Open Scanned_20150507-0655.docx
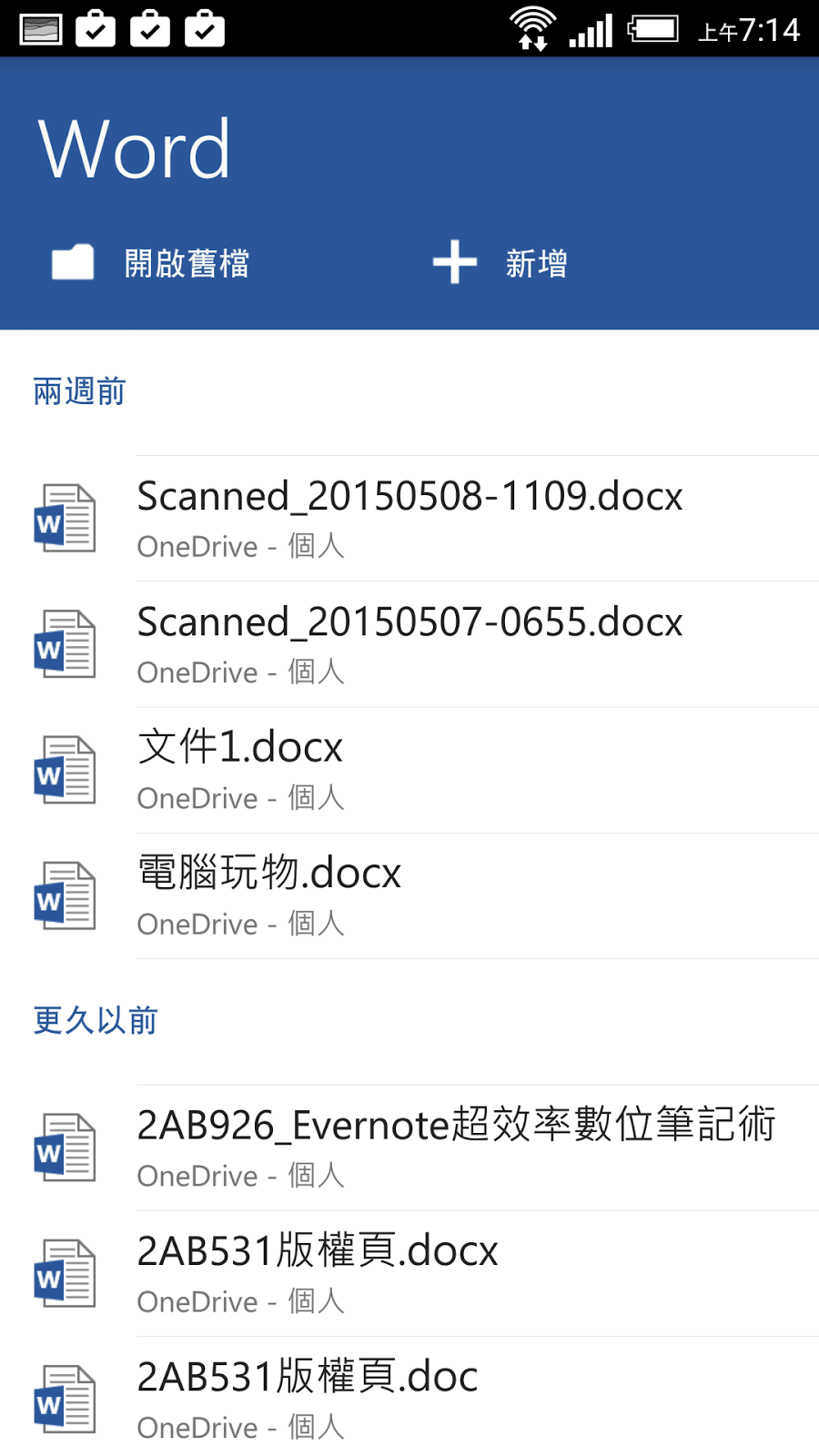 pyautogui.click(x=409, y=643)
